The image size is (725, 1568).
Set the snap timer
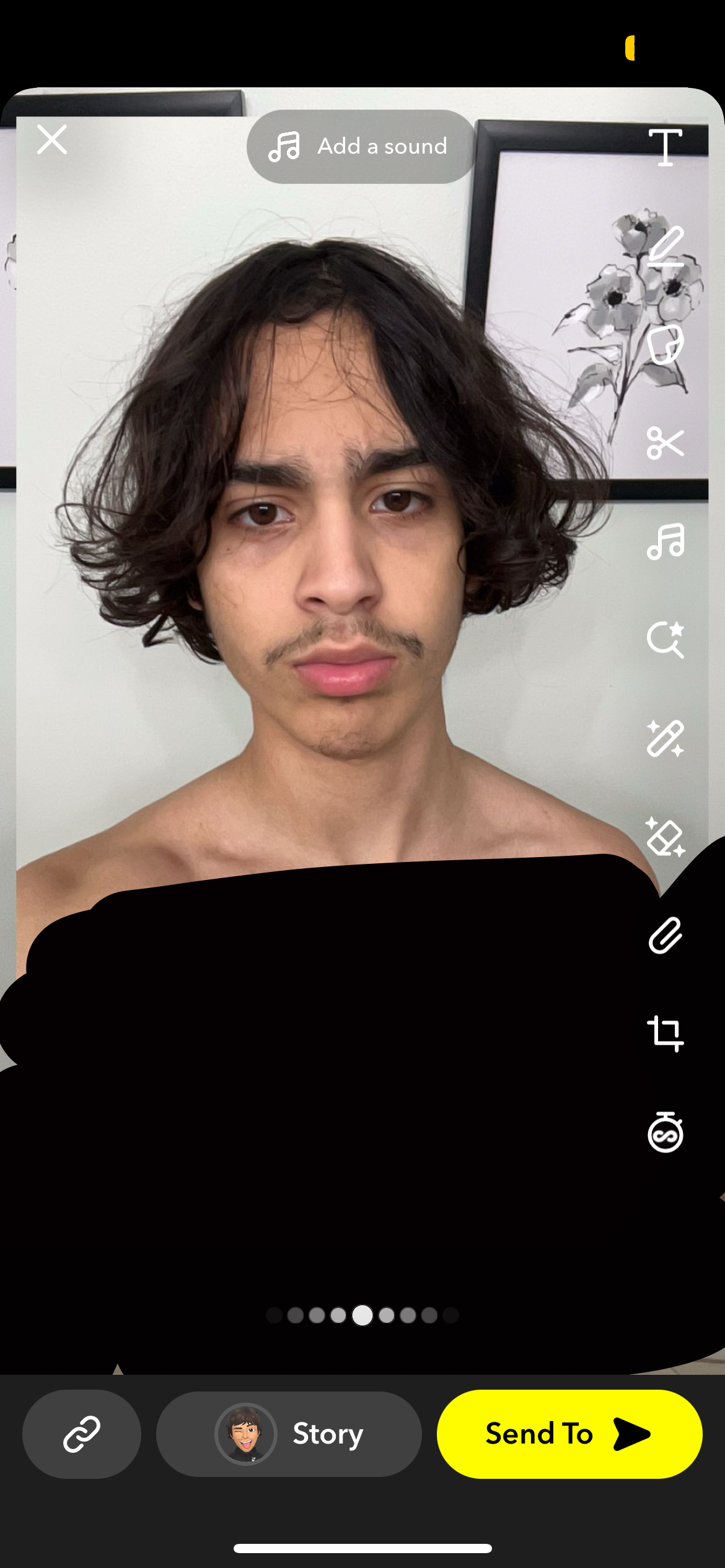click(666, 1133)
